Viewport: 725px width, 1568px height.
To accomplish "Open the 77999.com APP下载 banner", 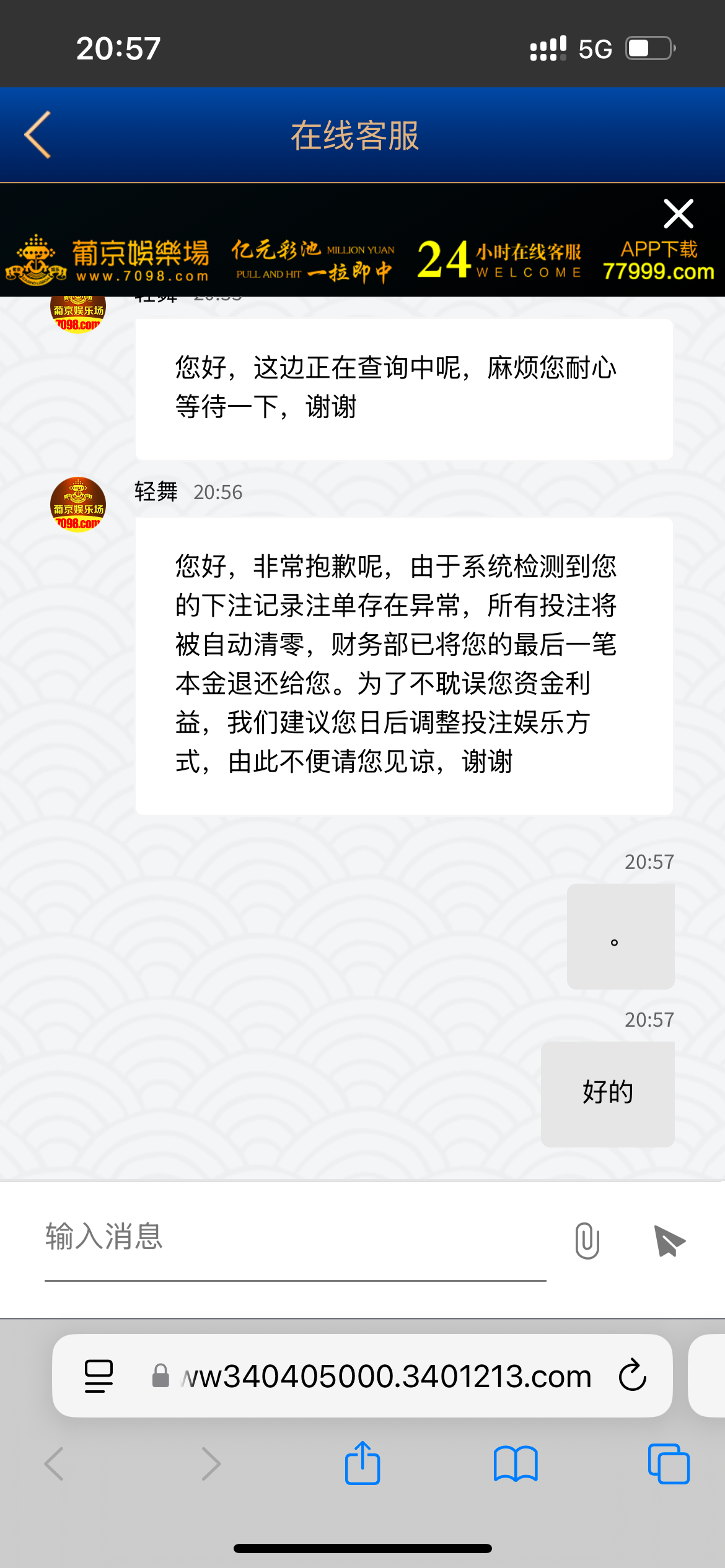I will (658, 261).
